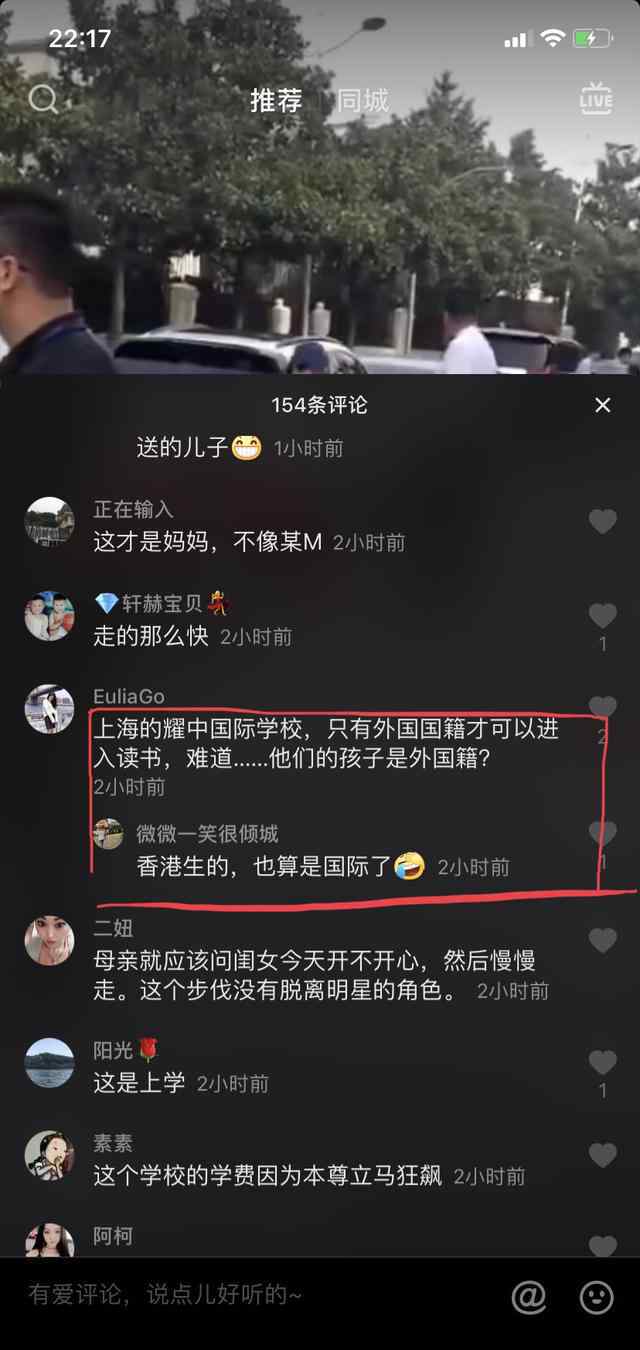
Task: Switch to the 同城 tab
Action: 363,100
